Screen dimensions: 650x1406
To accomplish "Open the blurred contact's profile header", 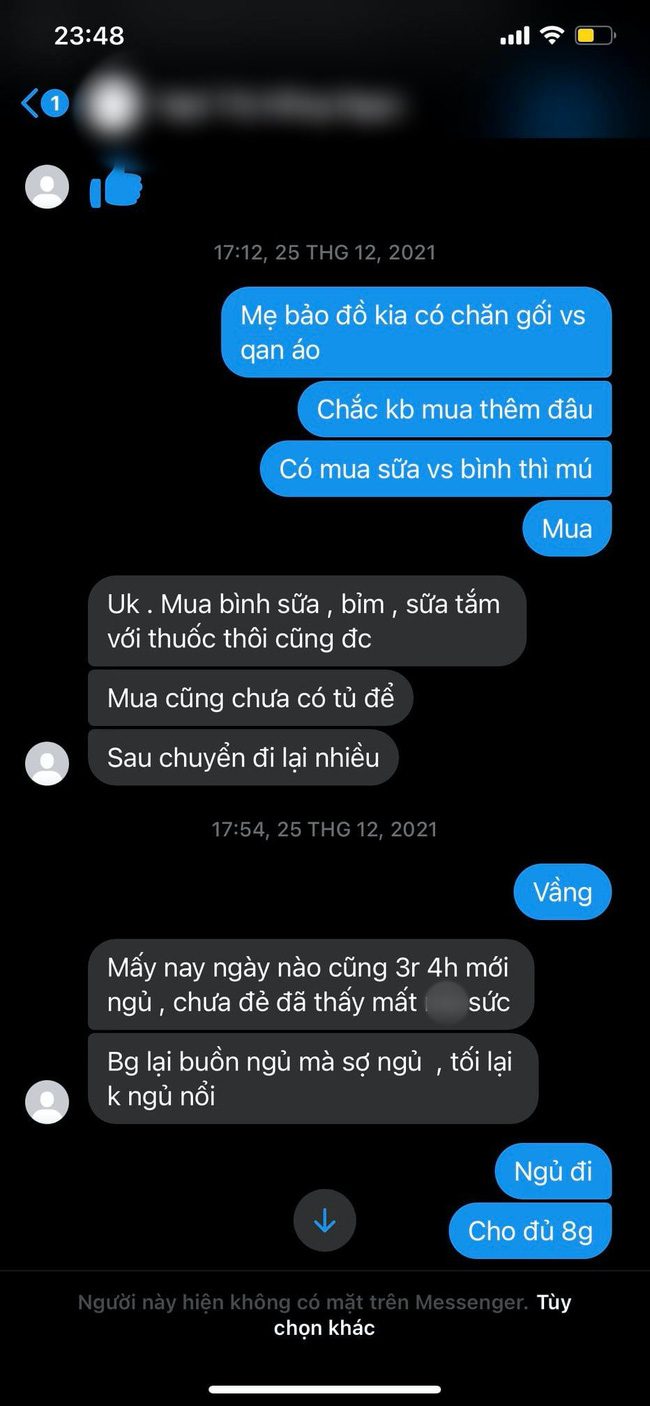I will click(x=250, y=104).
